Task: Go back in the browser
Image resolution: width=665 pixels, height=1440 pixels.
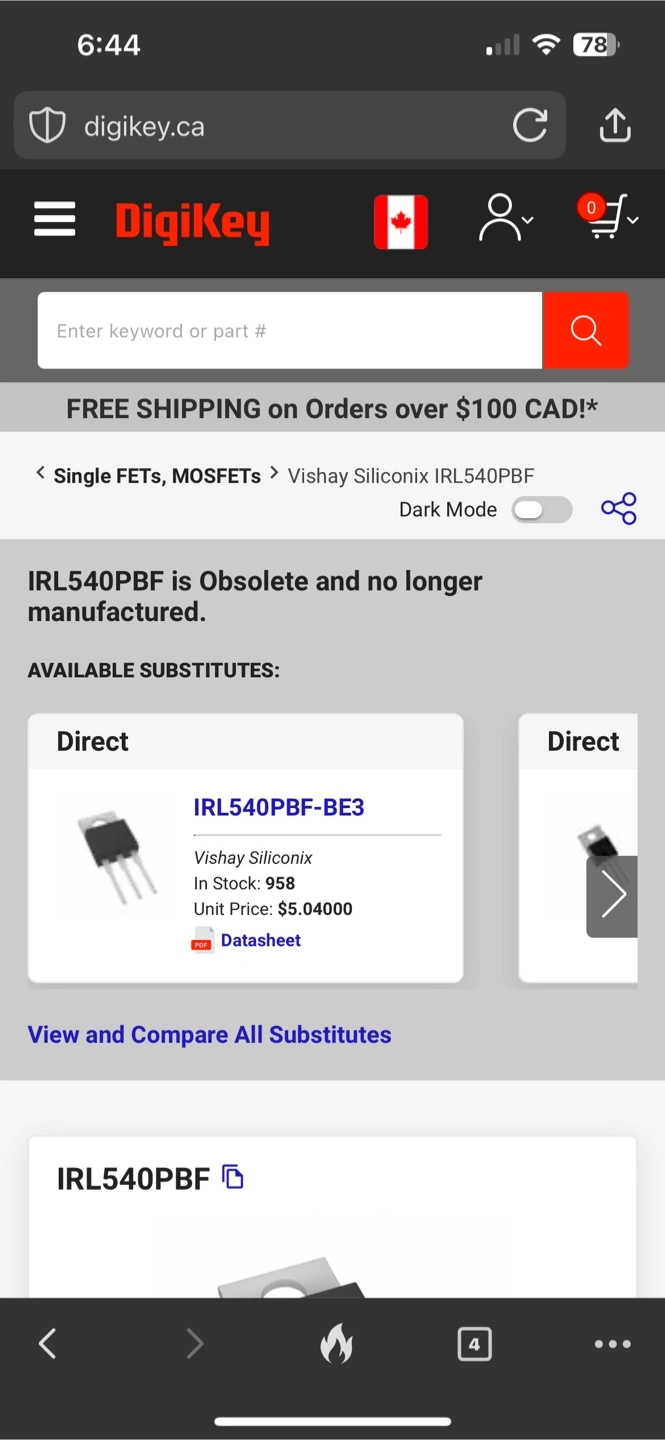Action: [x=47, y=1344]
